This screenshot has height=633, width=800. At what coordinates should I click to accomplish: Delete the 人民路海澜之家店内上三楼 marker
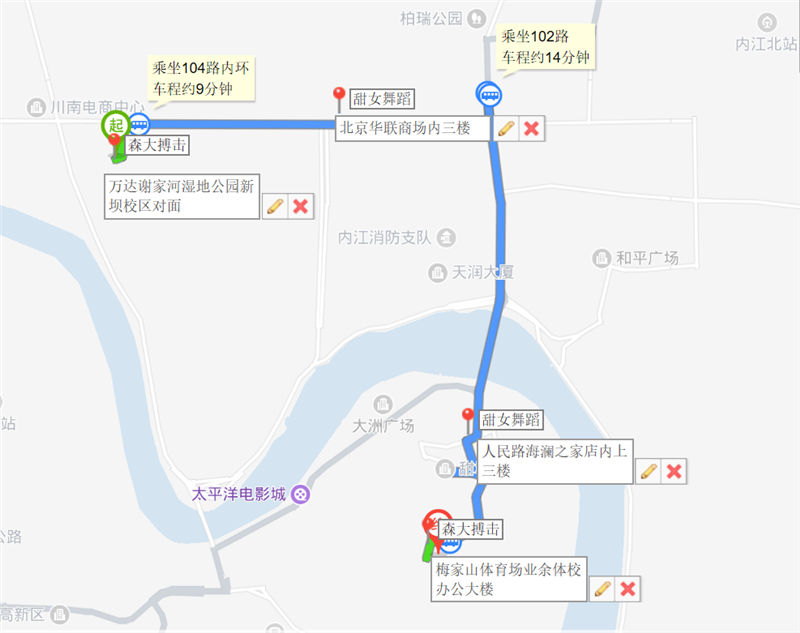(x=675, y=471)
